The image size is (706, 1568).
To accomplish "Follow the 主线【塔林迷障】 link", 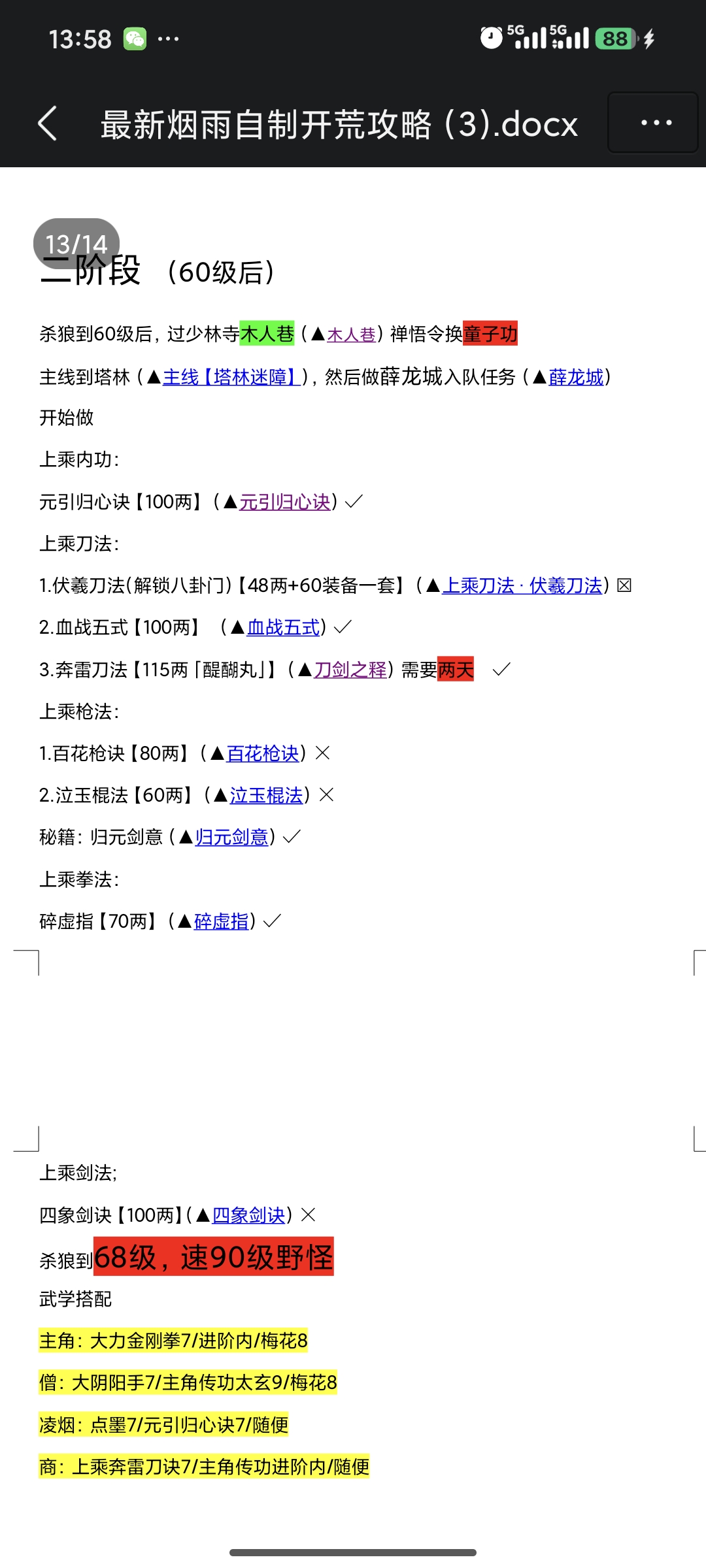I will (x=231, y=378).
